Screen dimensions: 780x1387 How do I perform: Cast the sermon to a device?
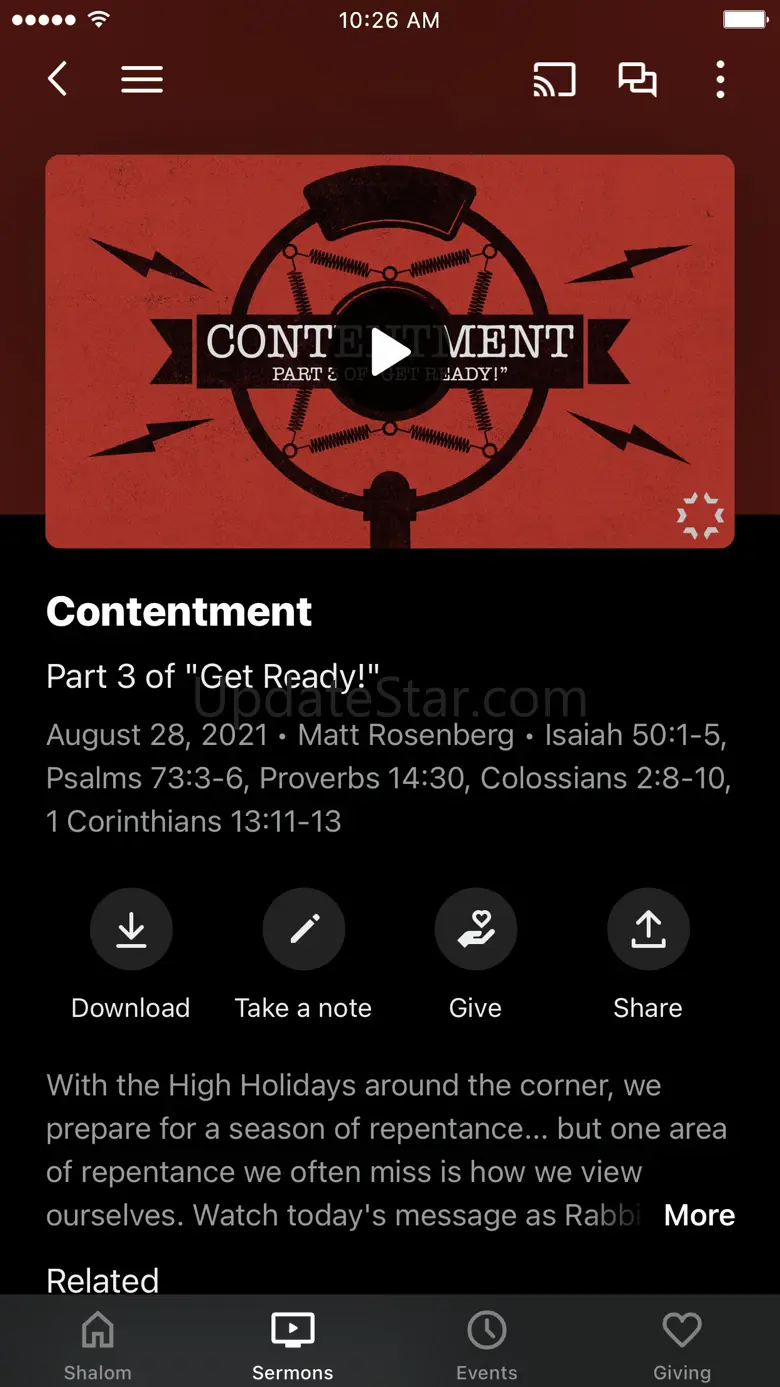coord(554,80)
